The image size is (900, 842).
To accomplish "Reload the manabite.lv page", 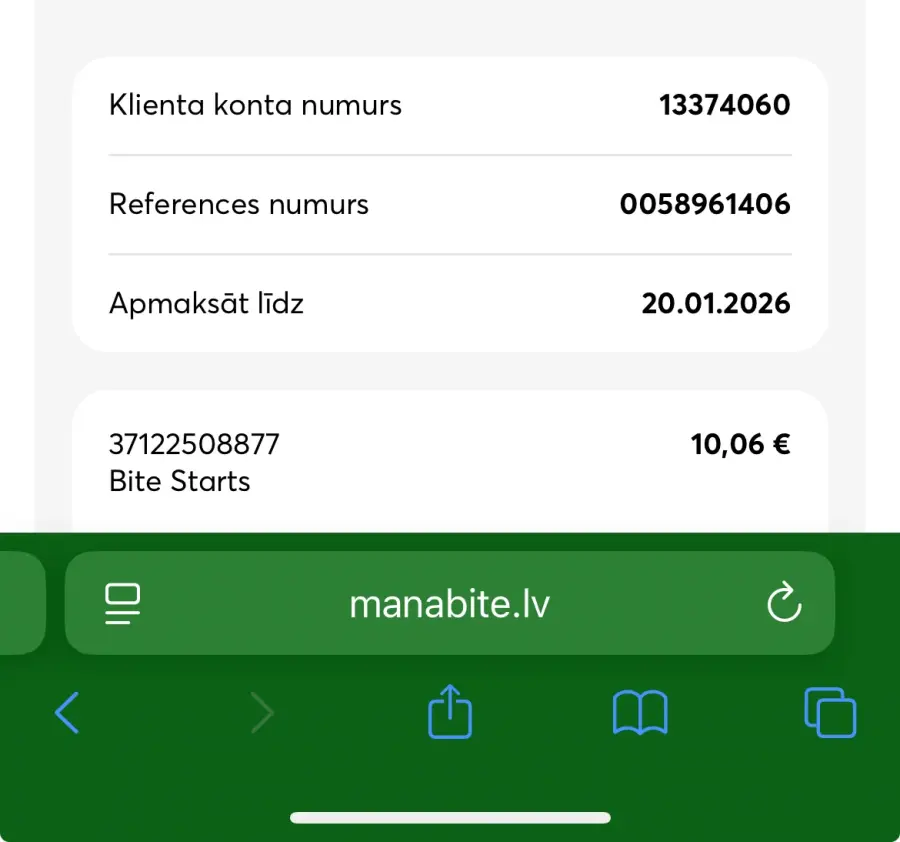I will (783, 604).
